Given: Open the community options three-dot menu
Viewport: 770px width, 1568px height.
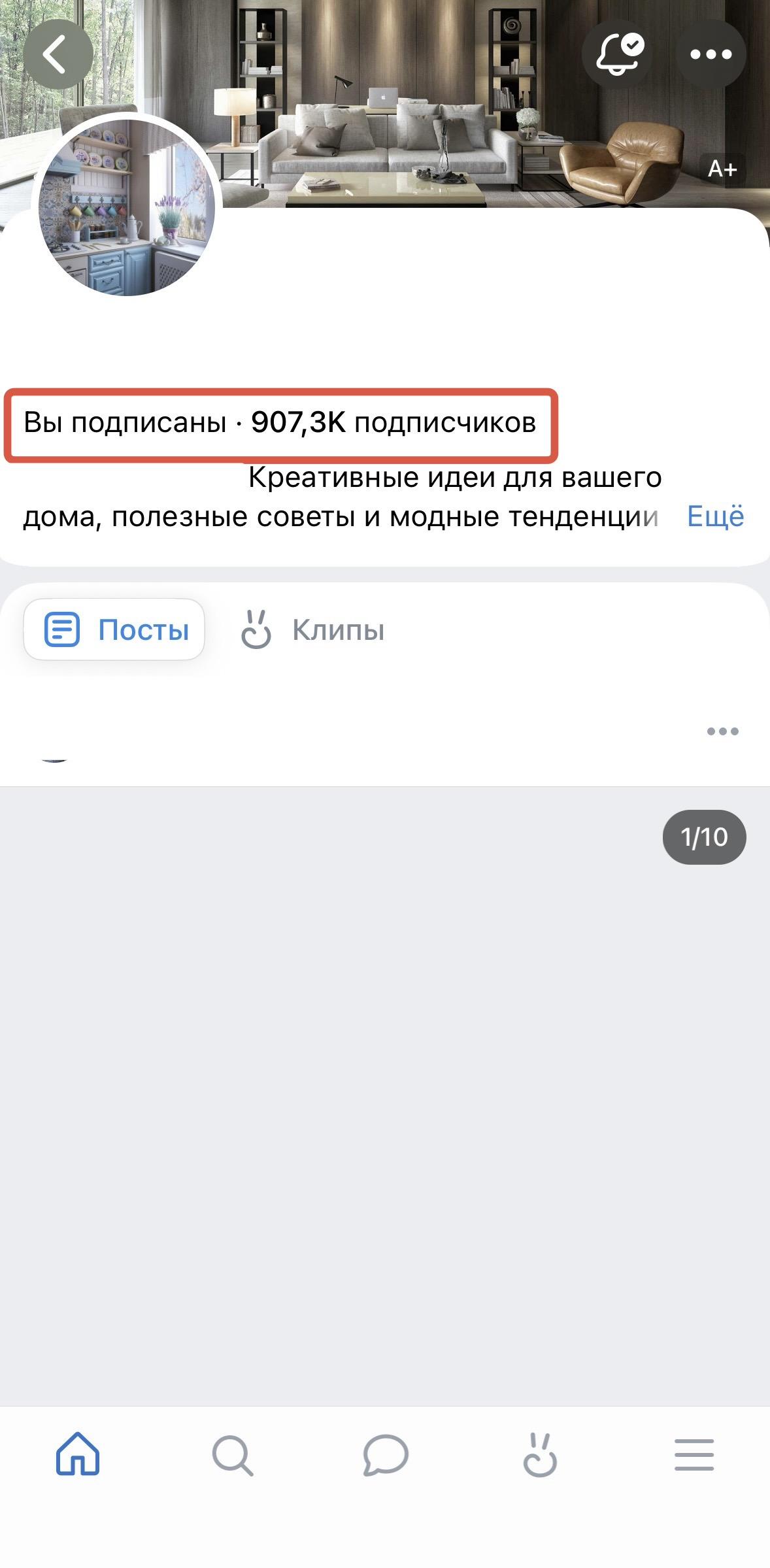Looking at the screenshot, I should tap(712, 55).
